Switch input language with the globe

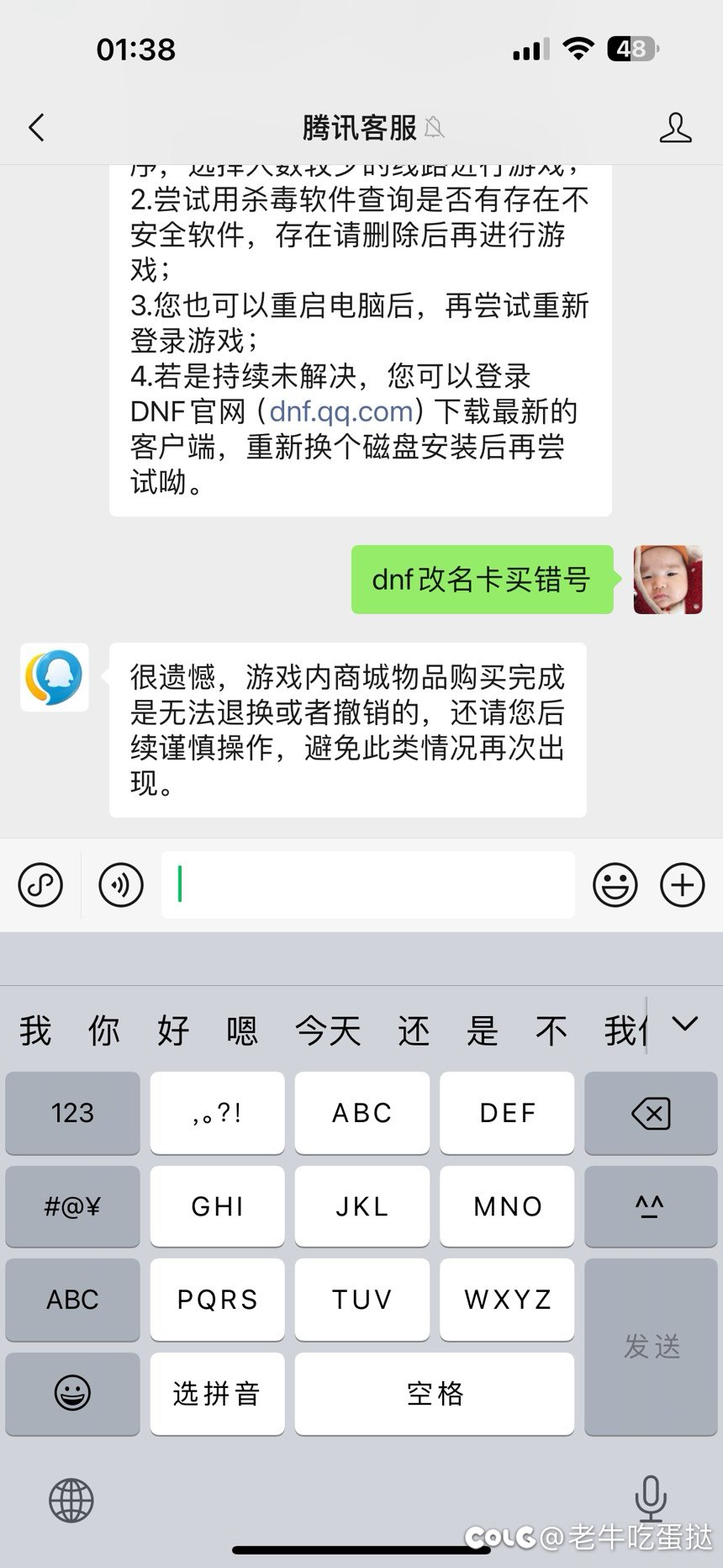[x=71, y=1500]
